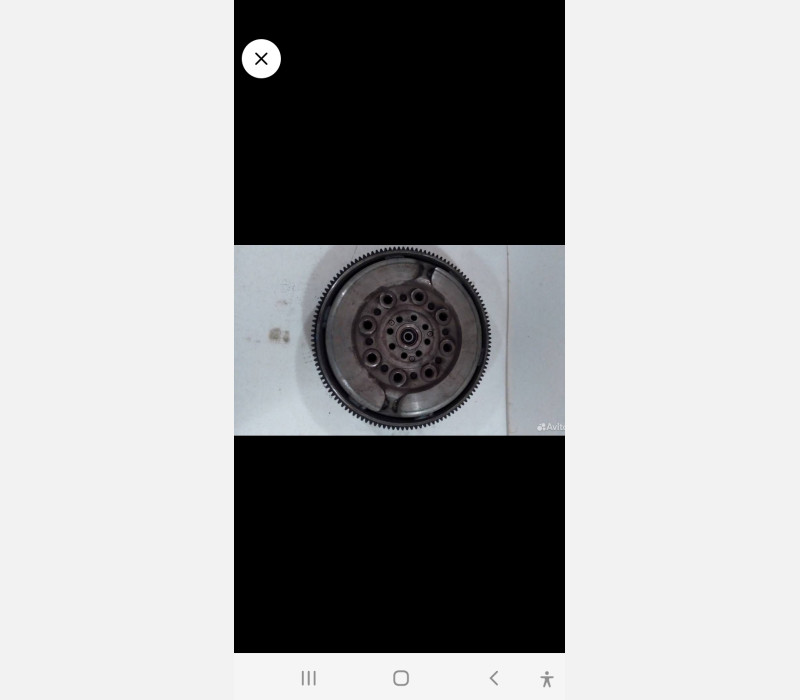The image size is (800, 700).
Task: Close the full-screen photo viewer
Action: tap(261, 59)
